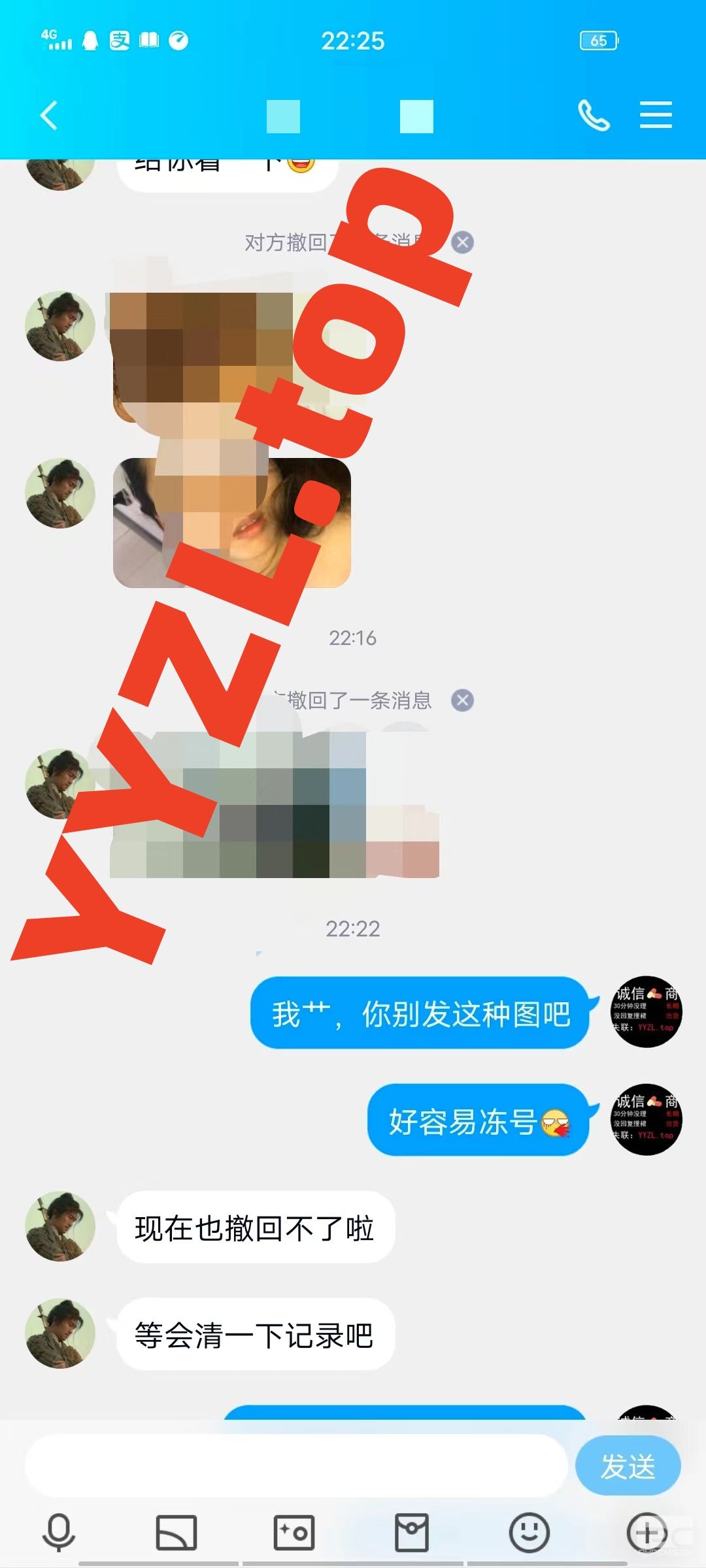Dismiss the recalled-message notice under 22:16
The image size is (706, 1568).
463,700
